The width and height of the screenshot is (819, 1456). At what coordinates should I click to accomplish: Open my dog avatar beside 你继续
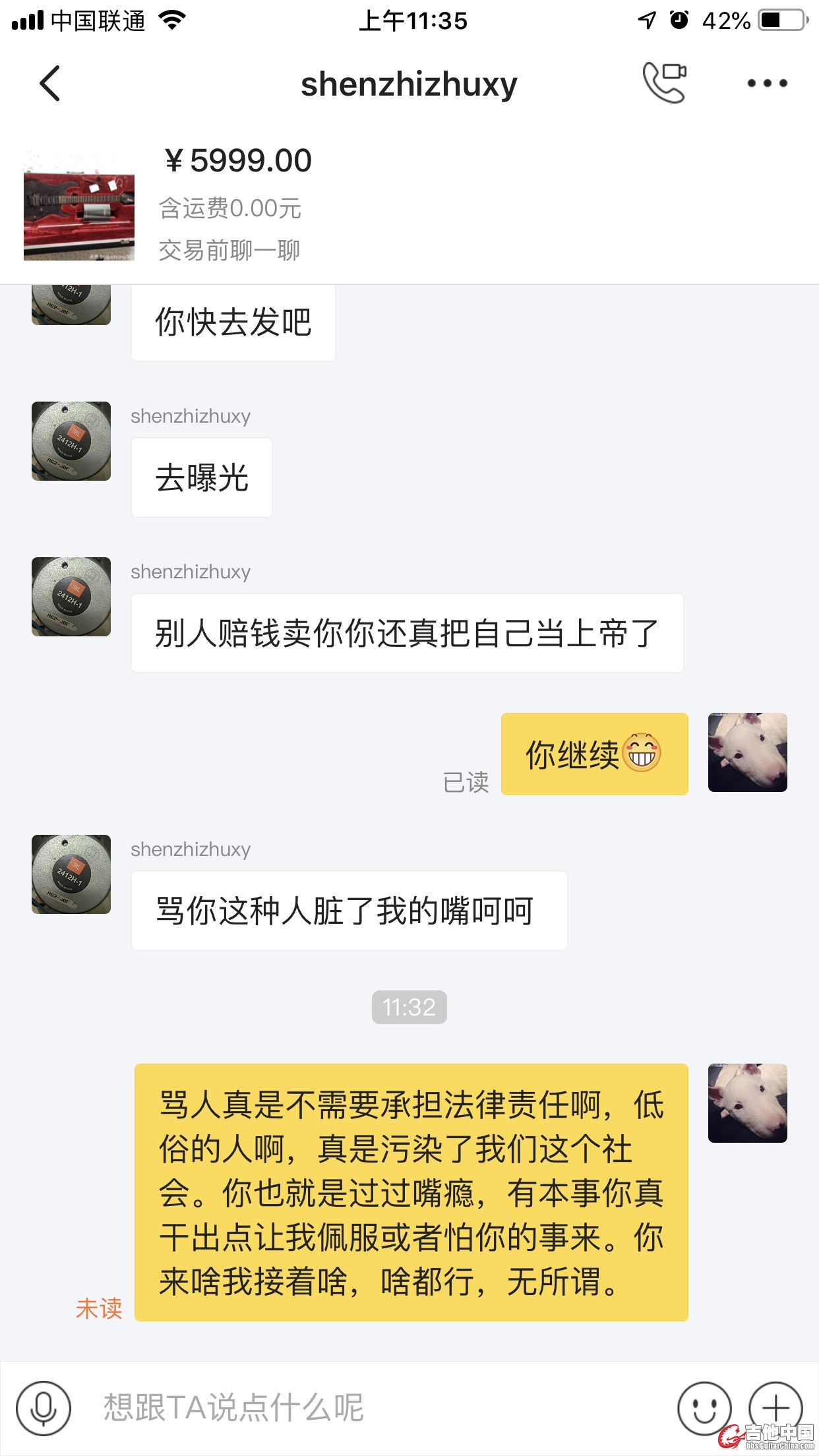pos(747,752)
